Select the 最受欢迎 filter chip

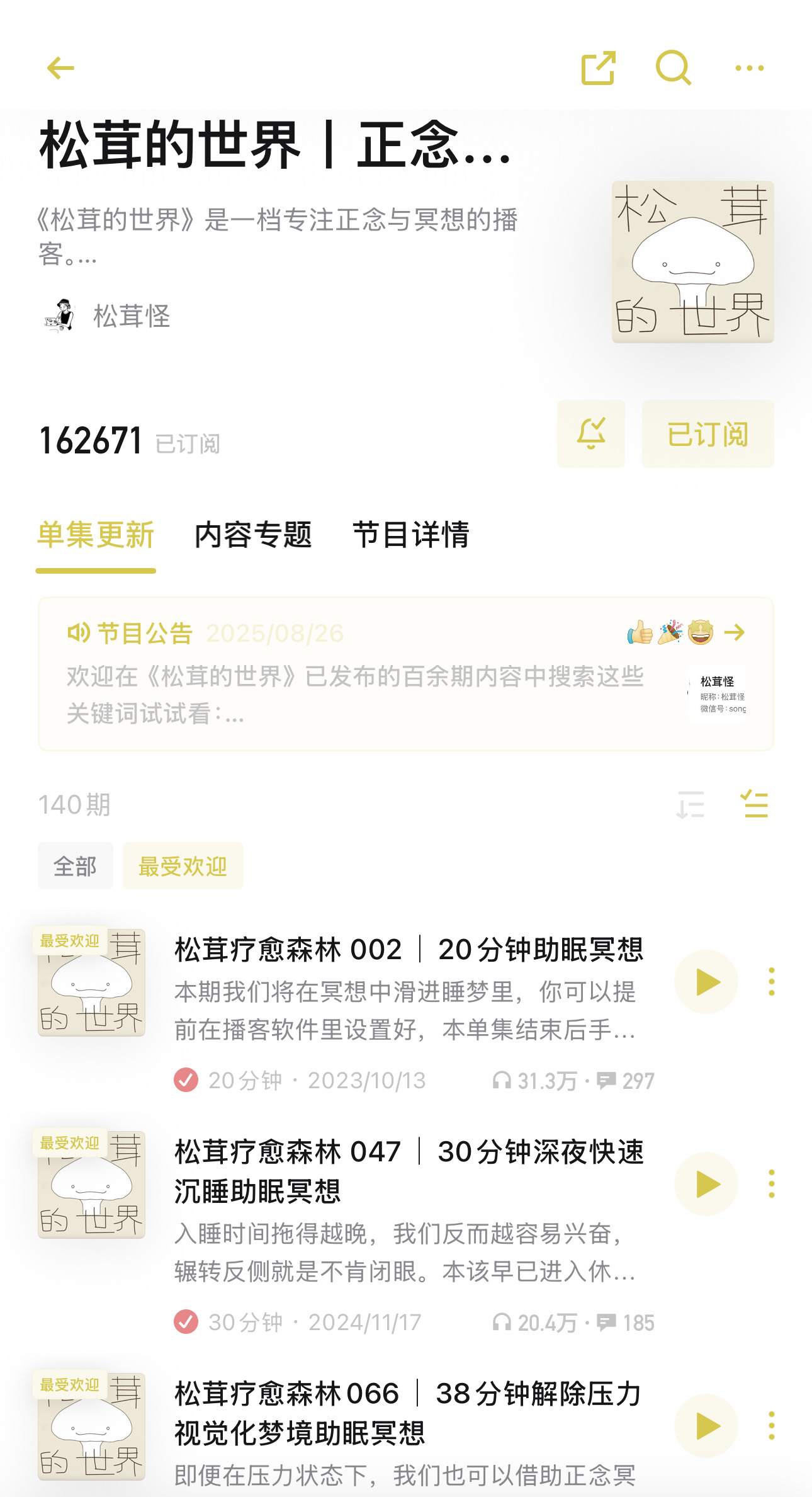tap(183, 866)
